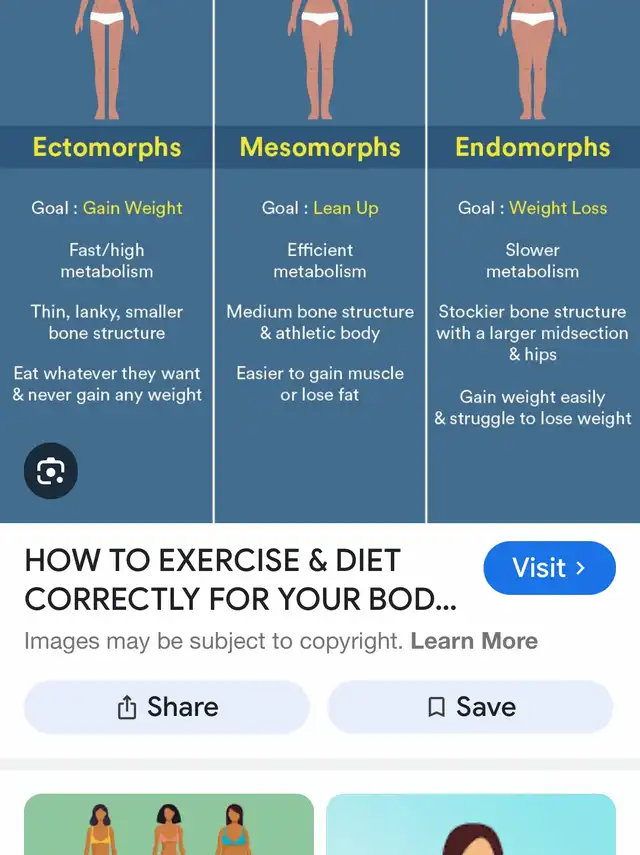Screen dimensions: 640x855
Task: Tap the Visit button
Action: [x=549, y=568]
